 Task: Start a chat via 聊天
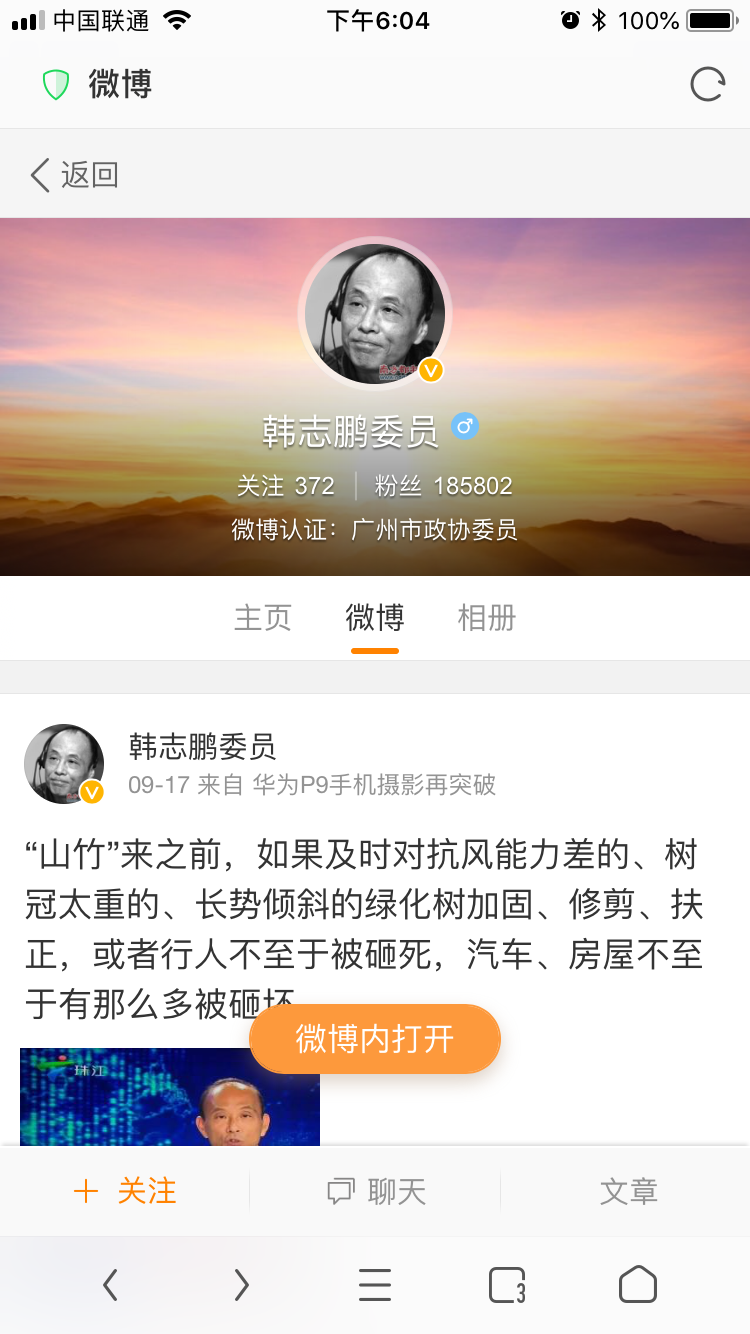point(376,1191)
